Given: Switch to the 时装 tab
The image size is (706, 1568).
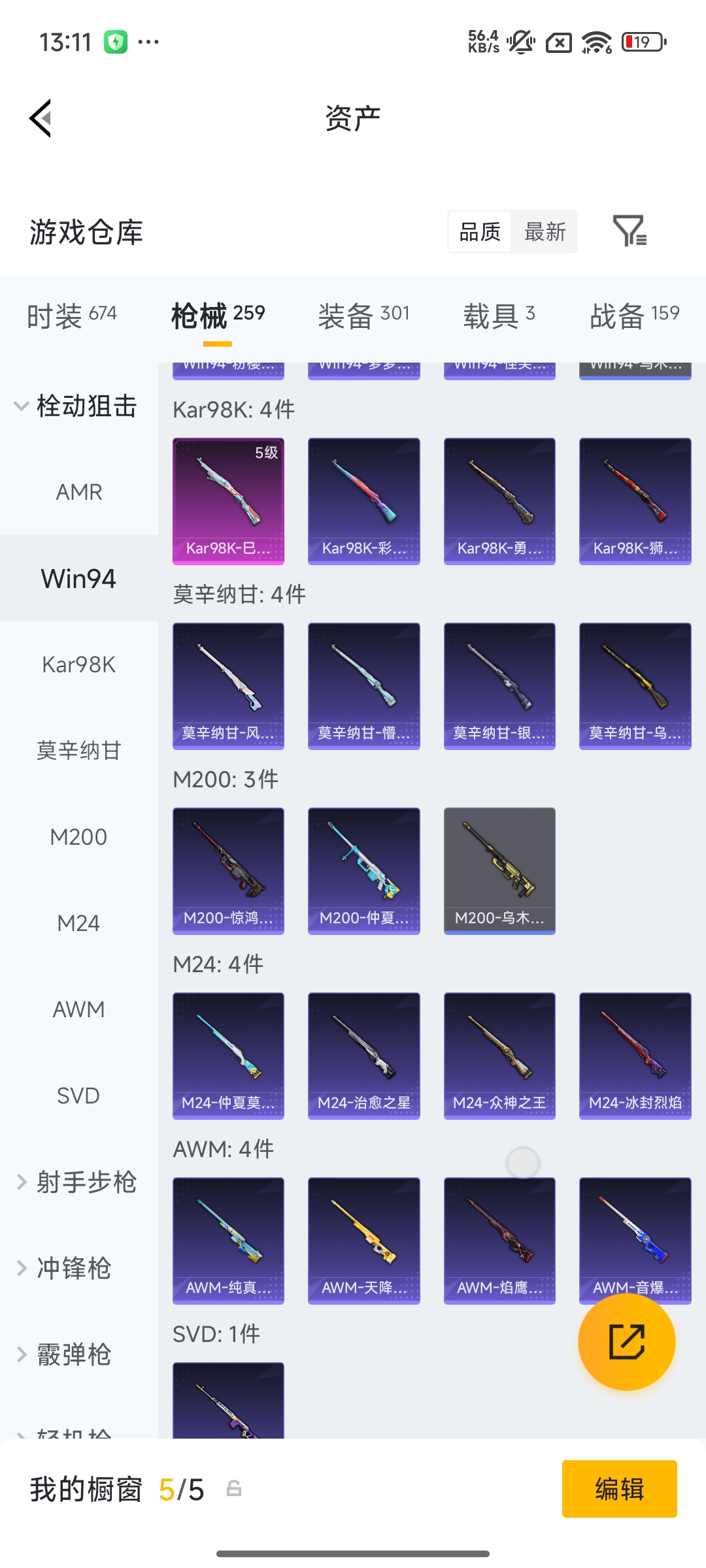Looking at the screenshot, I should pyautogui.click(x=71, y=316).
